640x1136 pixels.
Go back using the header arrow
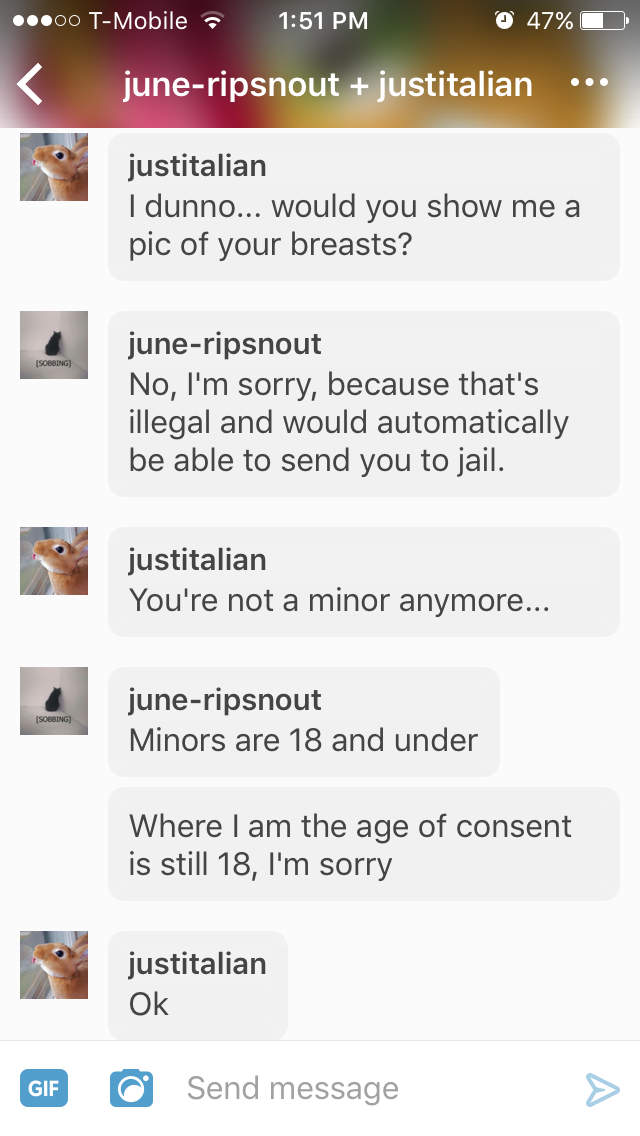coord(31,85)
